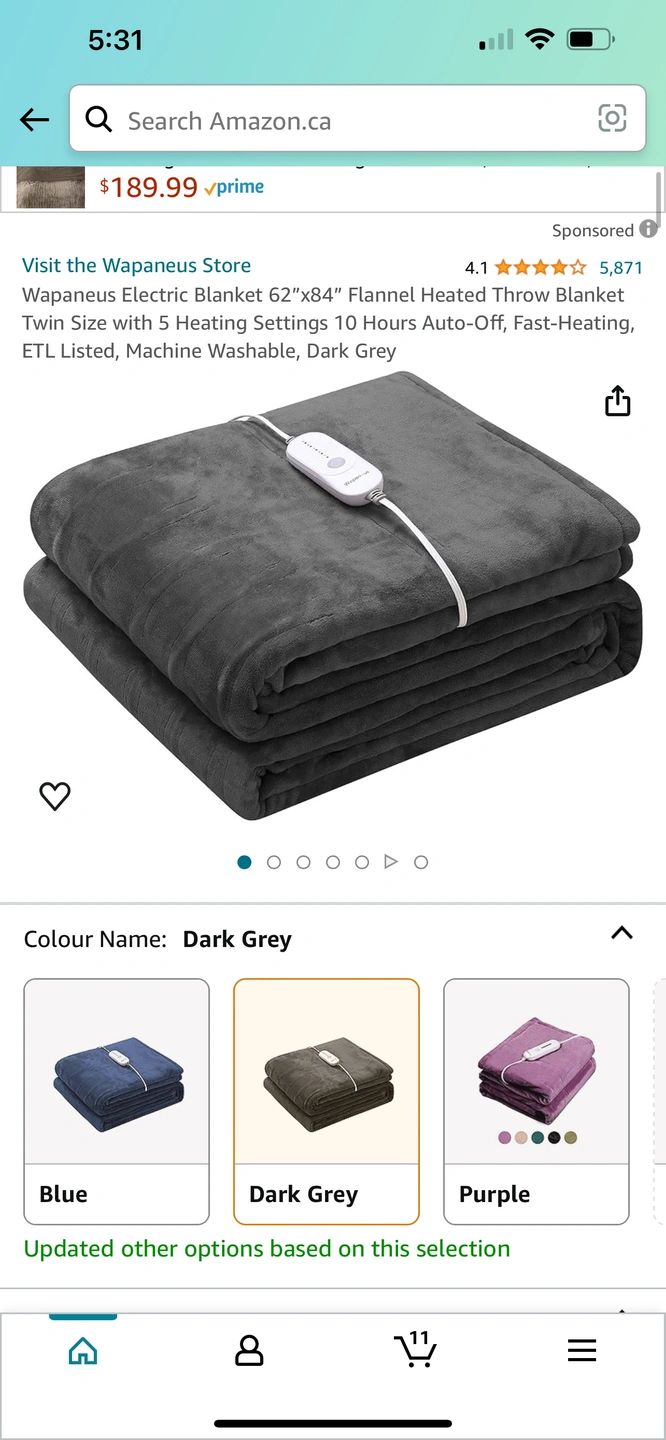The height and width of the screenshot is (1440, 666).
Task: Open the hamburger menu tab
Action: click(x=582, y=1351)
